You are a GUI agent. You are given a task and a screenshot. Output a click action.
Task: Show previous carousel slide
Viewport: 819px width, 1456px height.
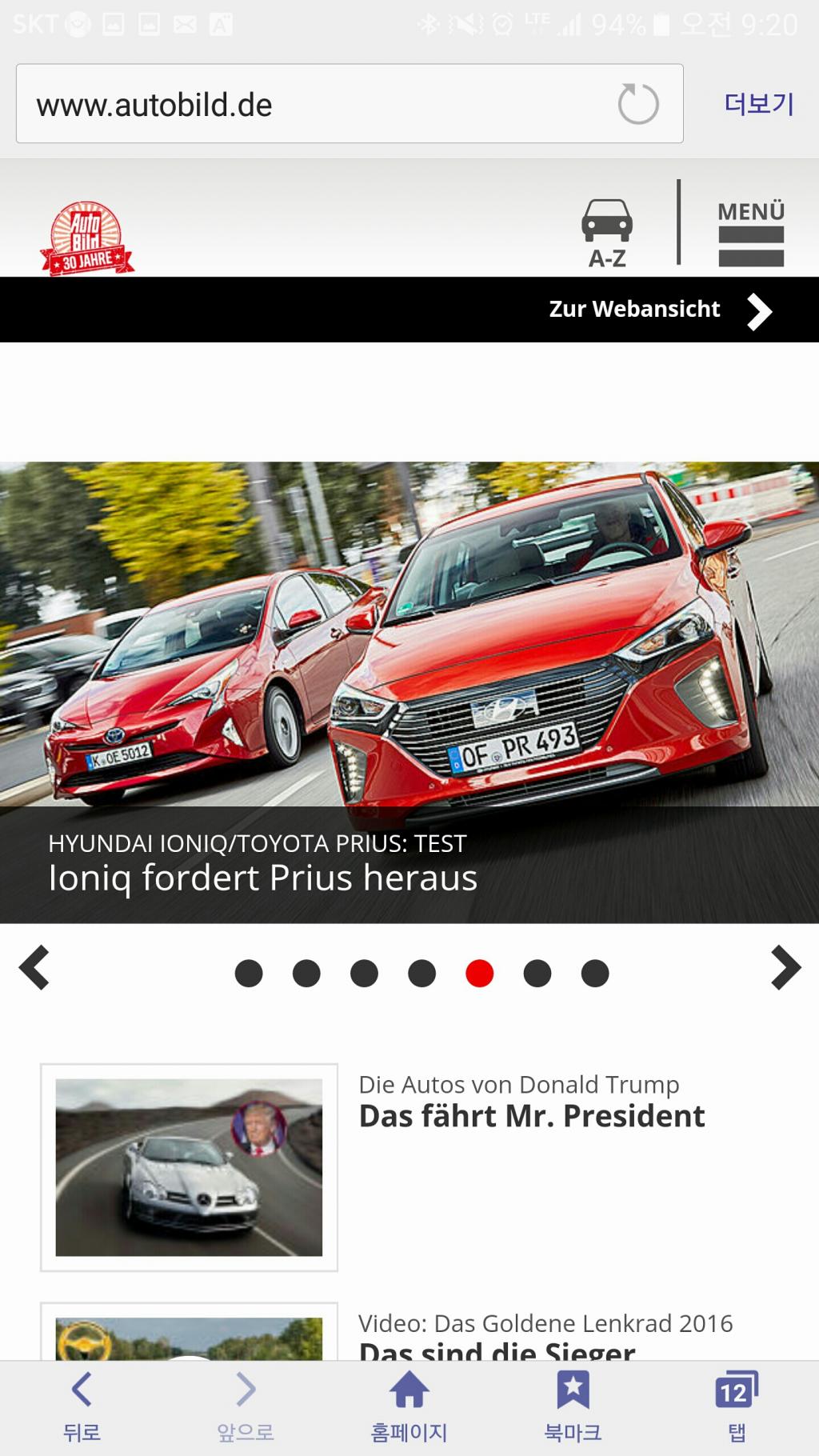pyautogui.click(x=34, y=968)
